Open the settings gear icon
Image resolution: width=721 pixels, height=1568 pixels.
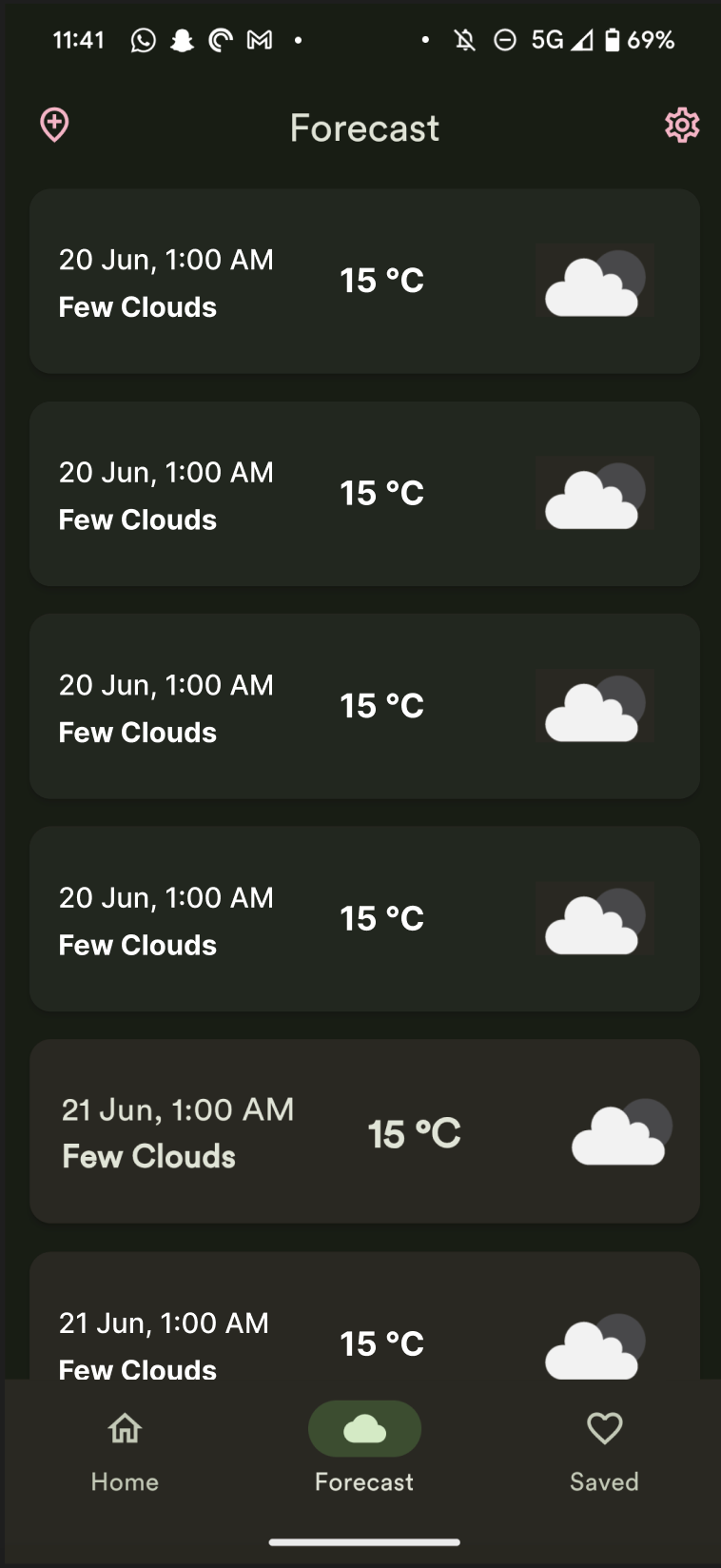click(x=682, y=124)
